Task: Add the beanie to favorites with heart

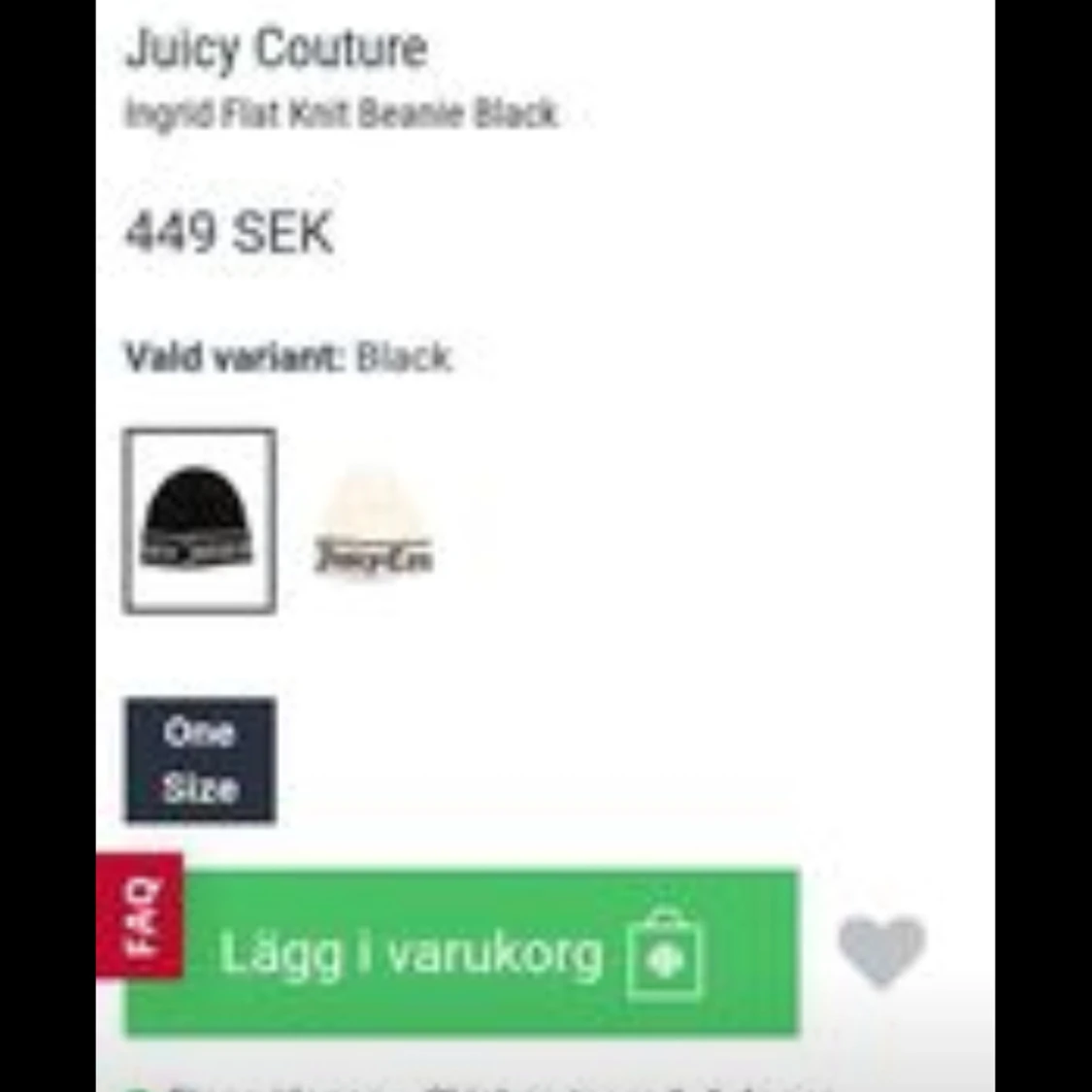Action: point(881,949)
